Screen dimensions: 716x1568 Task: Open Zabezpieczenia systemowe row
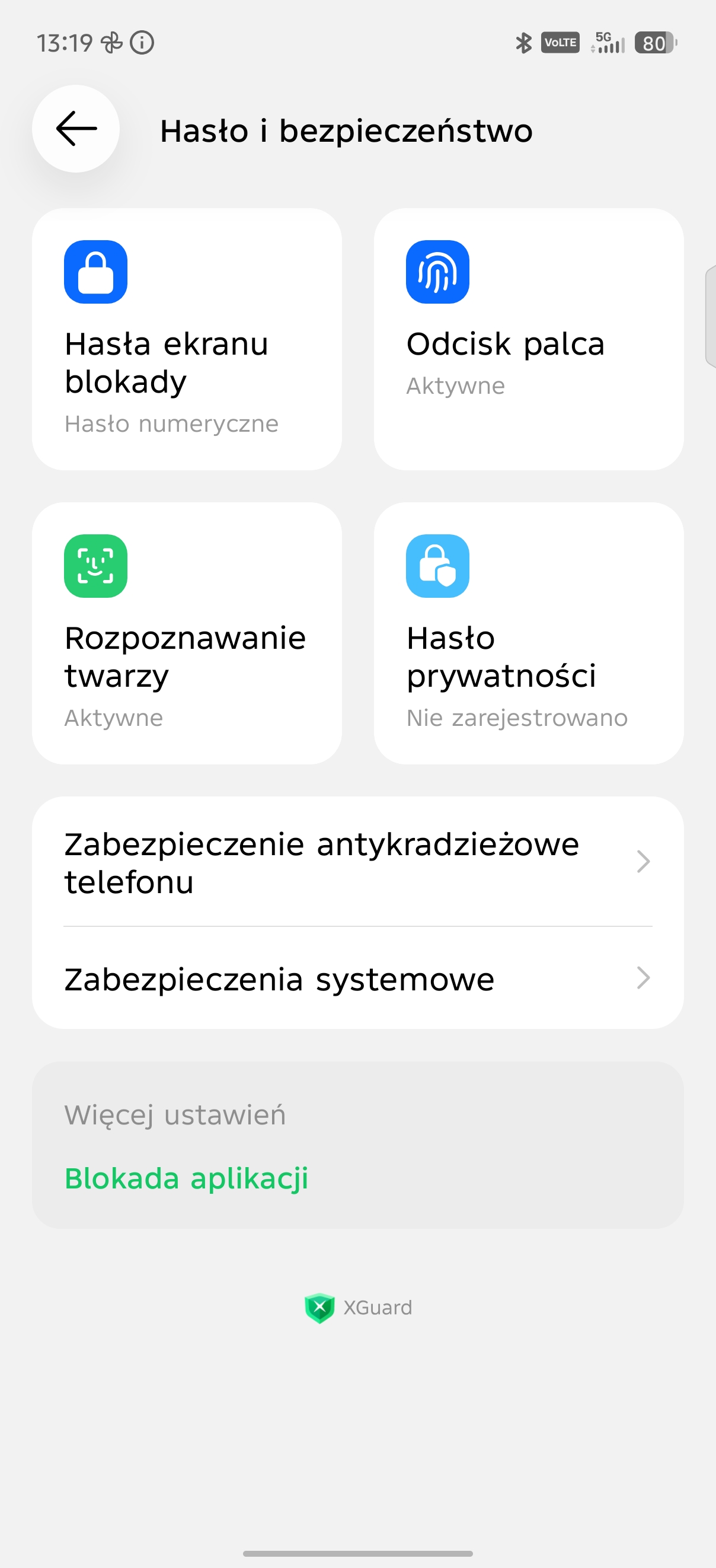(357, 979)
